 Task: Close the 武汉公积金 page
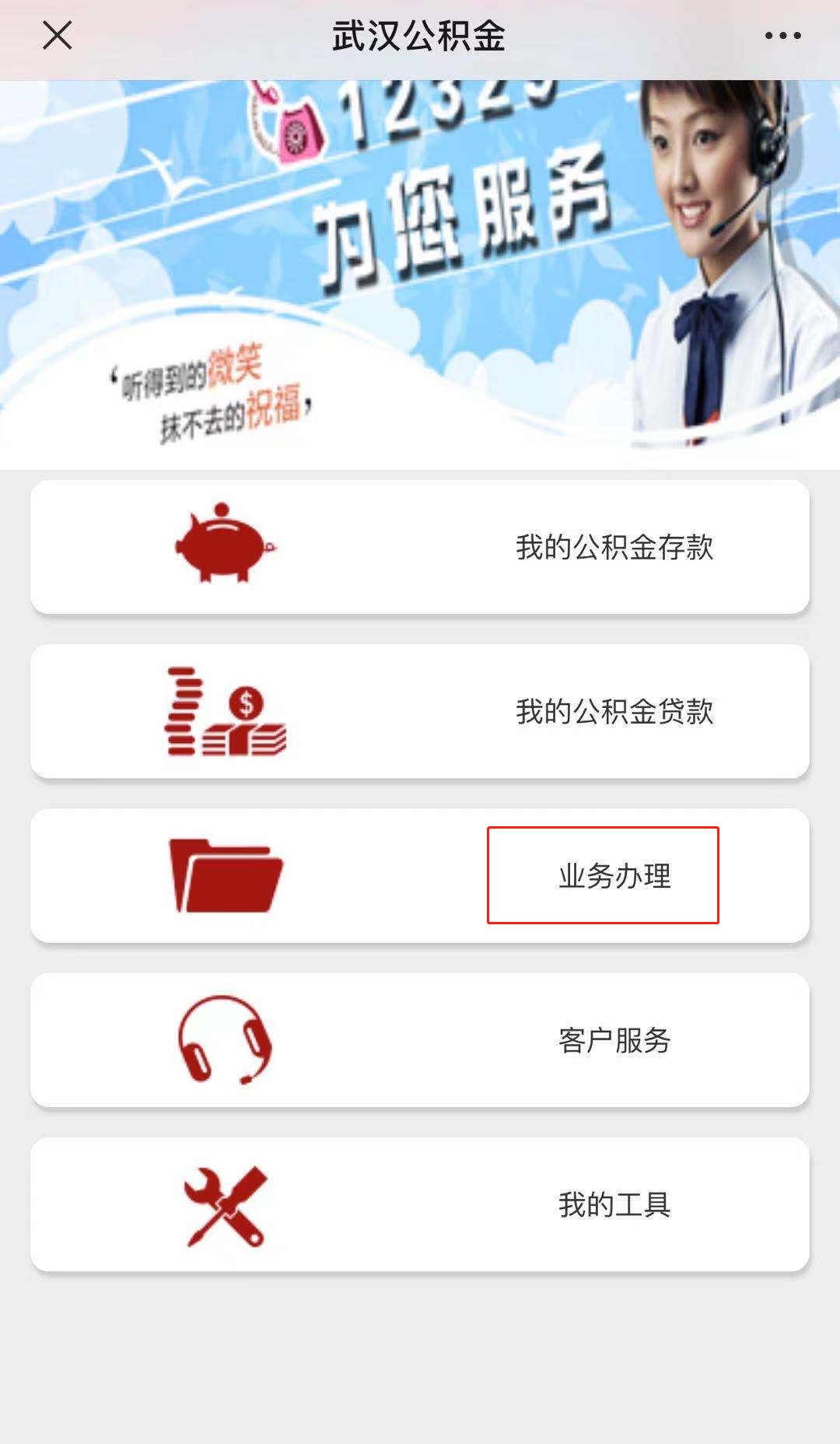pyautogui.click(x=57, y=36)
